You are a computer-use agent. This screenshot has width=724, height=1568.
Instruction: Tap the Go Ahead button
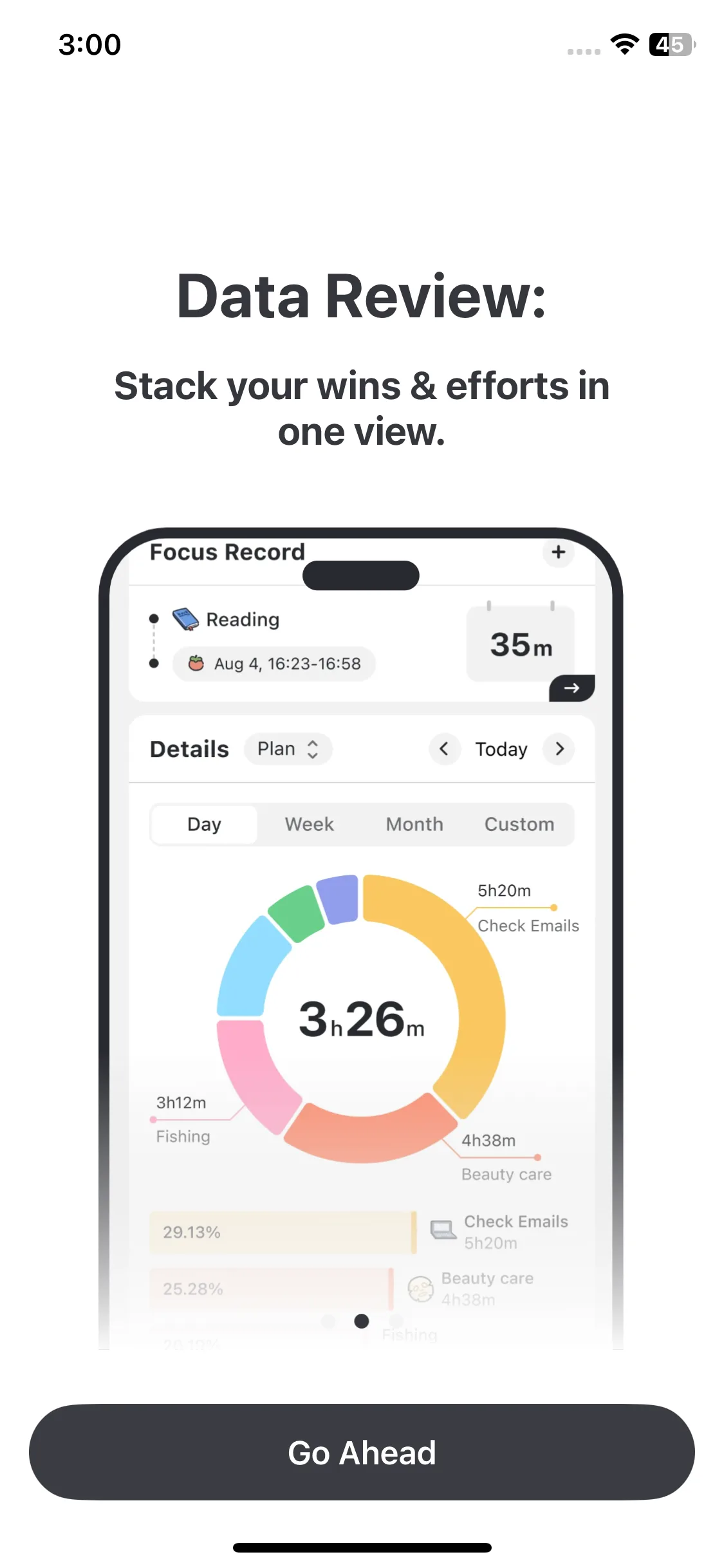362,1452
